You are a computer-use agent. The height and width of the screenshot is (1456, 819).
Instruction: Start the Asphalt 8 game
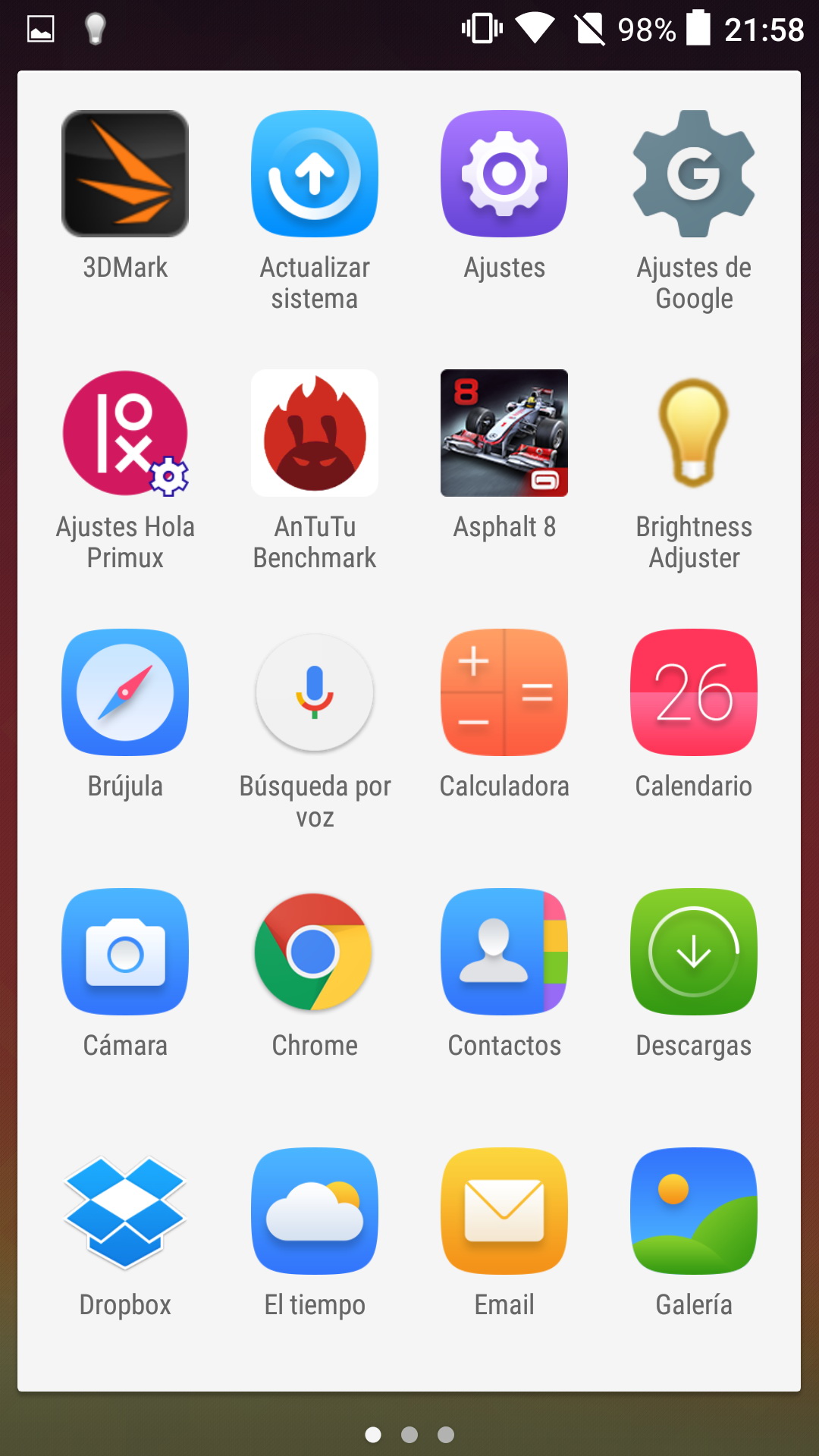pos(504,433)
